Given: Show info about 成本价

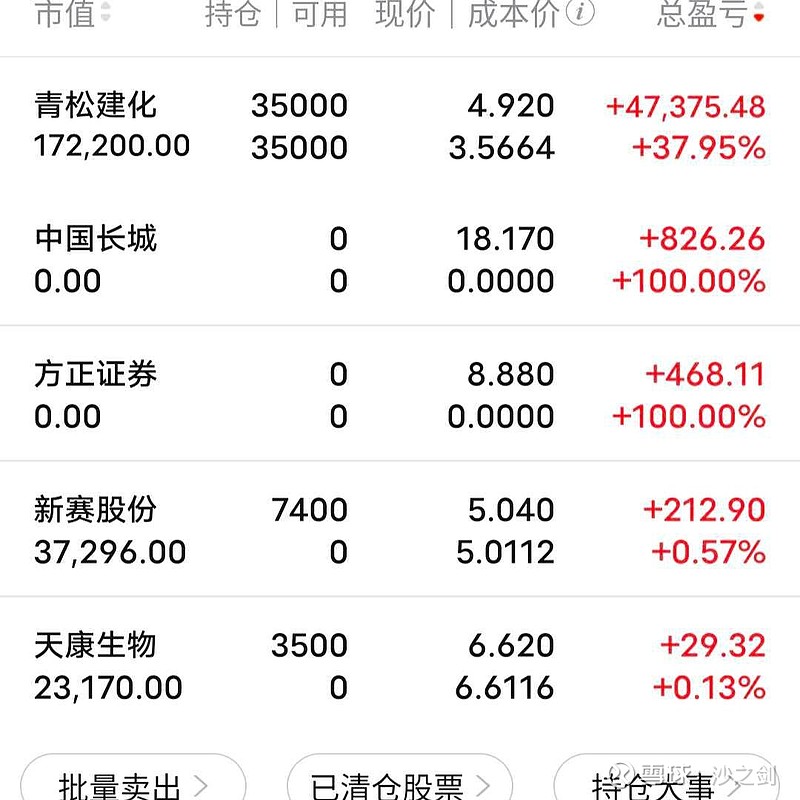Looking at the screenshot, I should click(581, 13).
